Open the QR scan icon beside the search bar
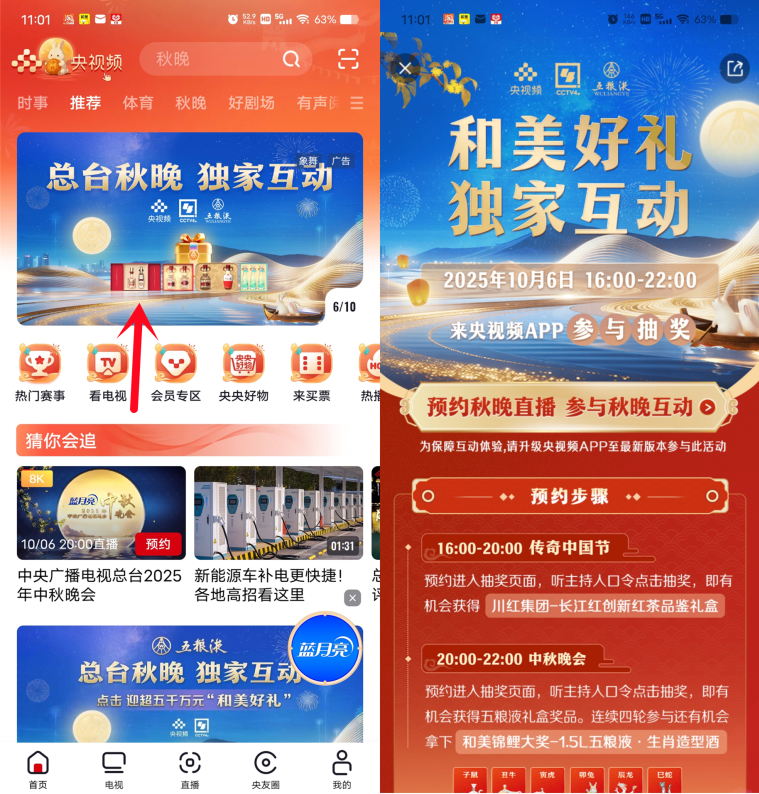 [348, 60]
